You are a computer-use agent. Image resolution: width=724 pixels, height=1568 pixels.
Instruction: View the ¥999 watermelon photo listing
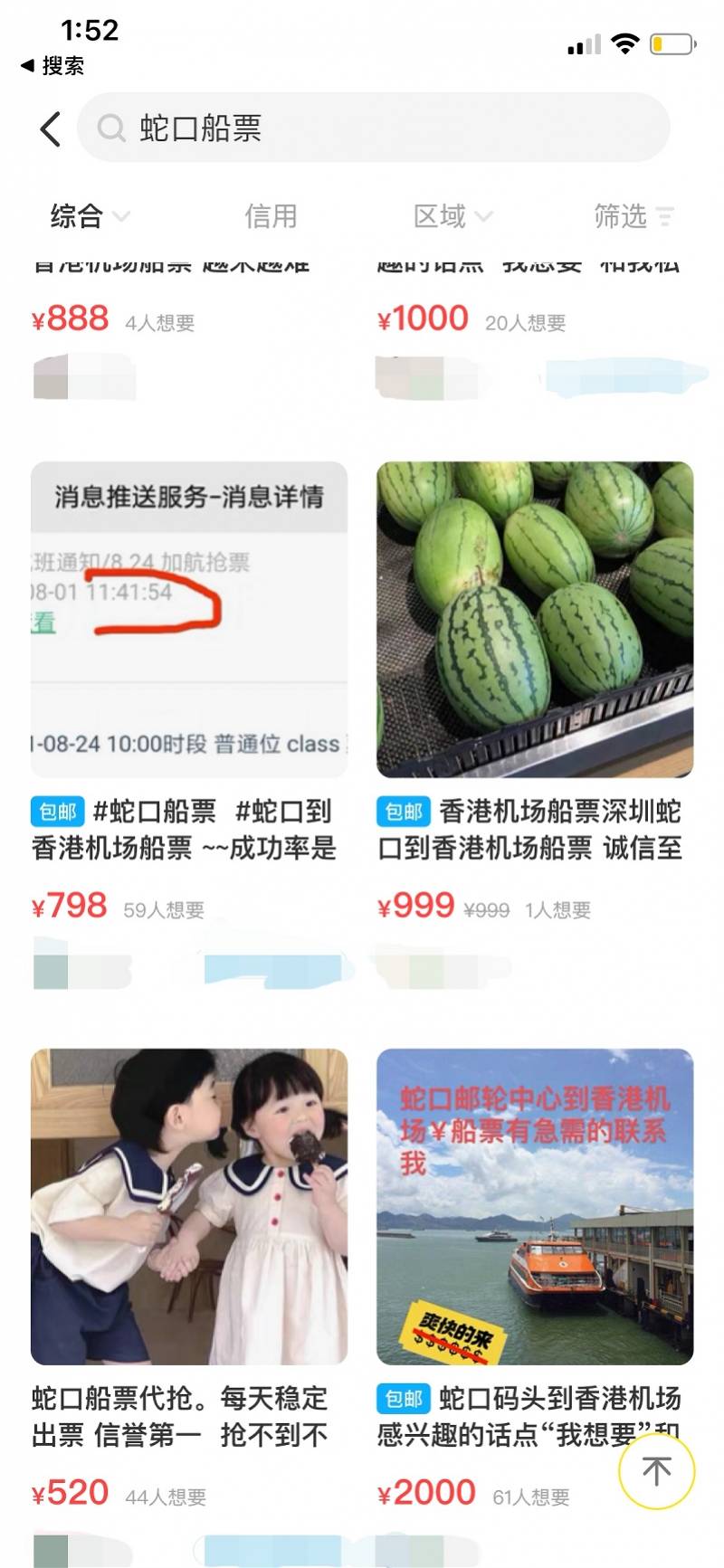point(534,620)
